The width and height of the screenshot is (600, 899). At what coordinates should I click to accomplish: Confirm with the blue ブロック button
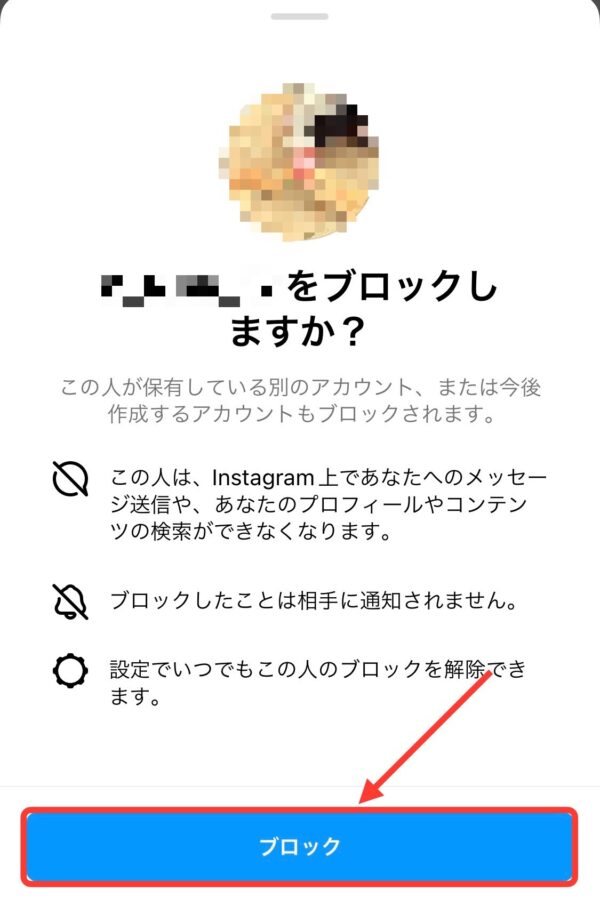(x=300, y=847)
